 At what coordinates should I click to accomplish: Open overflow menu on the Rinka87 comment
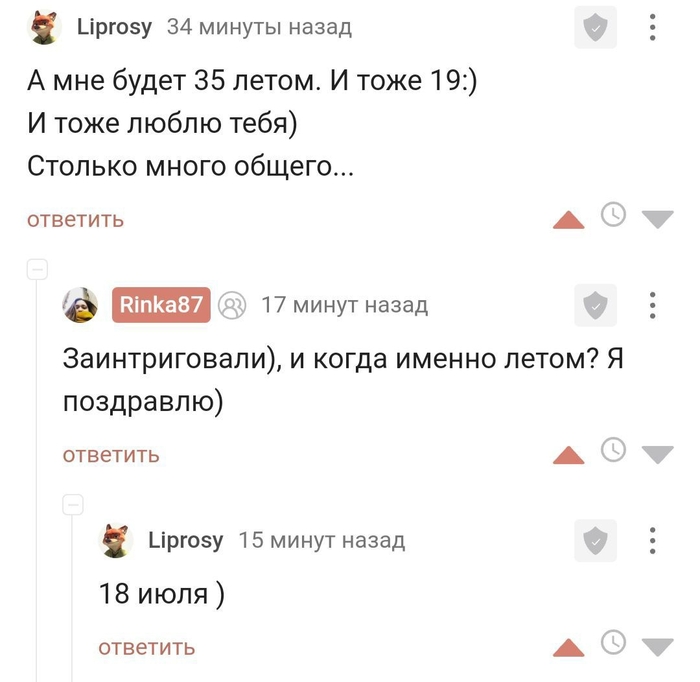pos(652,304)
